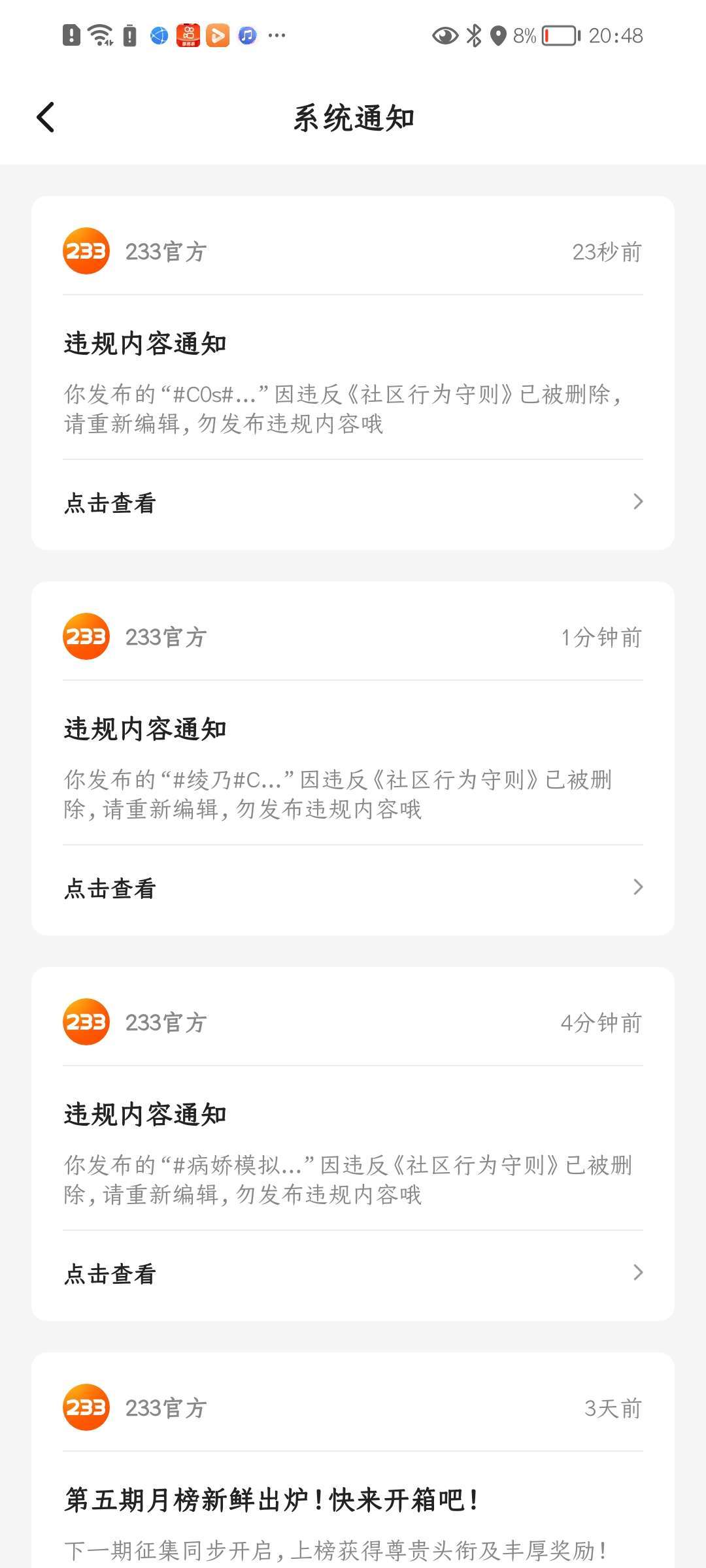Open 点击查看 for the "#C0s#…" violation notice
The width and height of the screenshot is (706, 1568).
[x=353, y=502]
